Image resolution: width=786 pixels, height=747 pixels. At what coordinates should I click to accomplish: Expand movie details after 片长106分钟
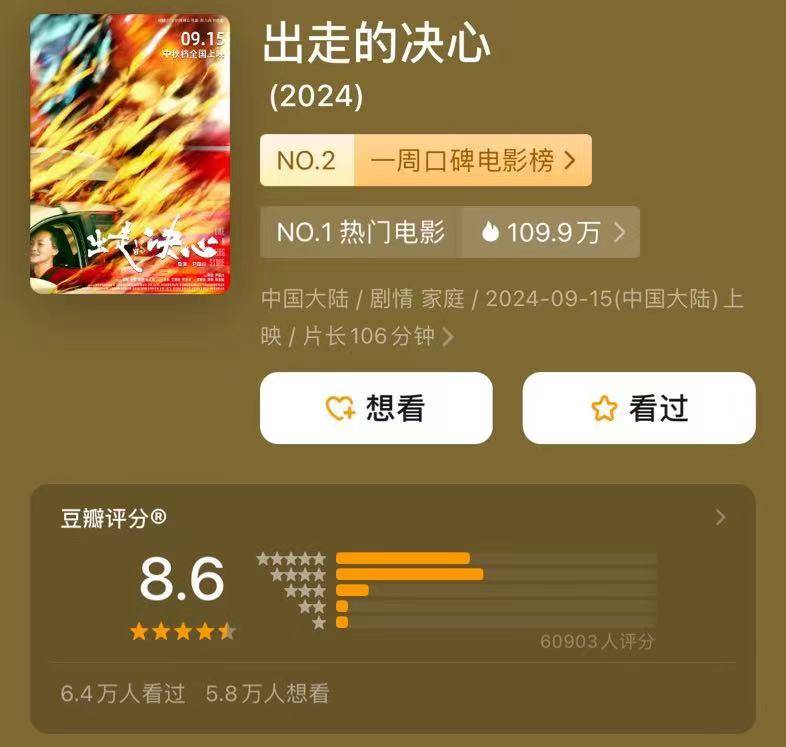tap(447, 337)
